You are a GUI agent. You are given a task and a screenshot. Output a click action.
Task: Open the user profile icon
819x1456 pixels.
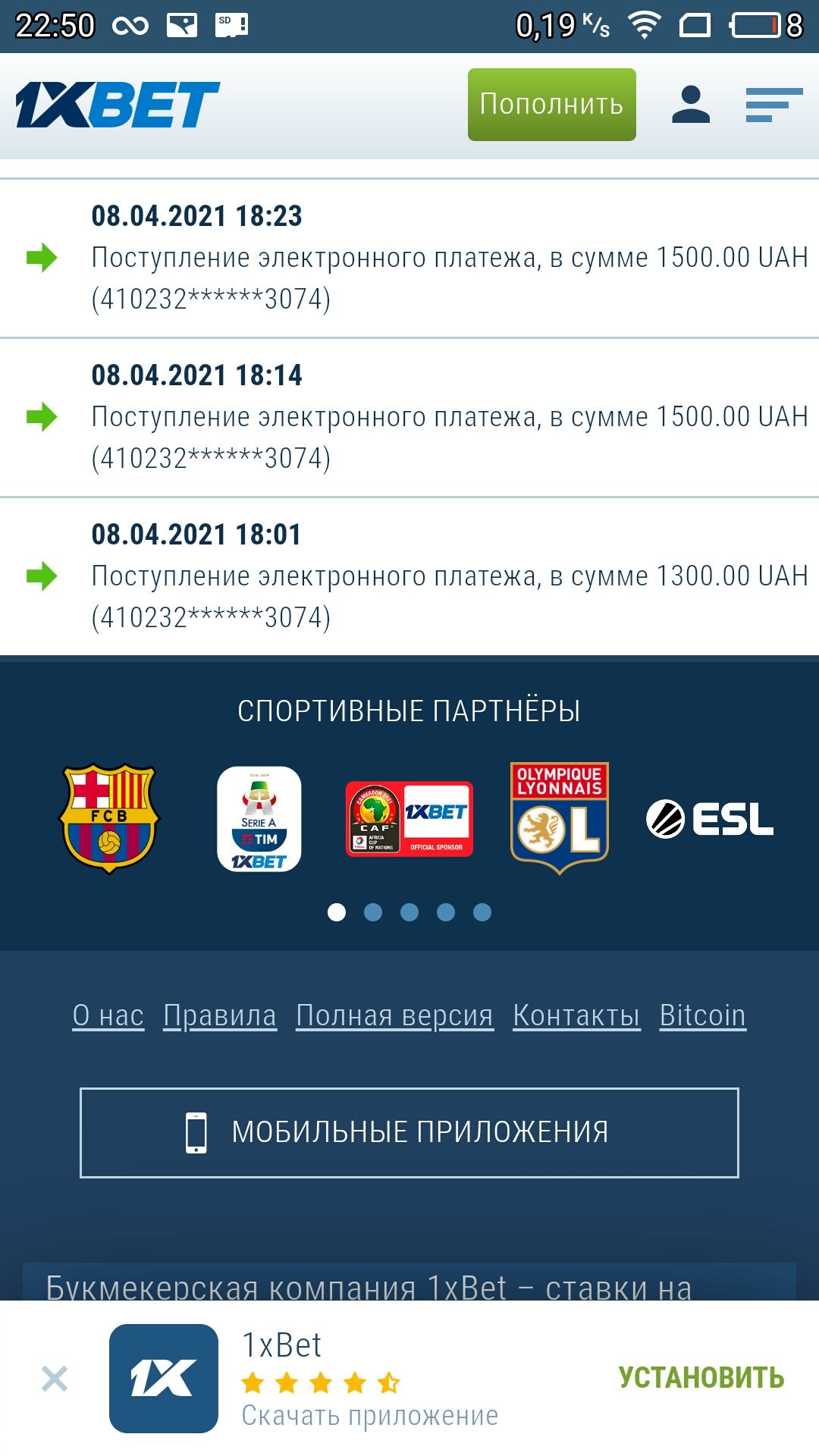coord(690,105)
